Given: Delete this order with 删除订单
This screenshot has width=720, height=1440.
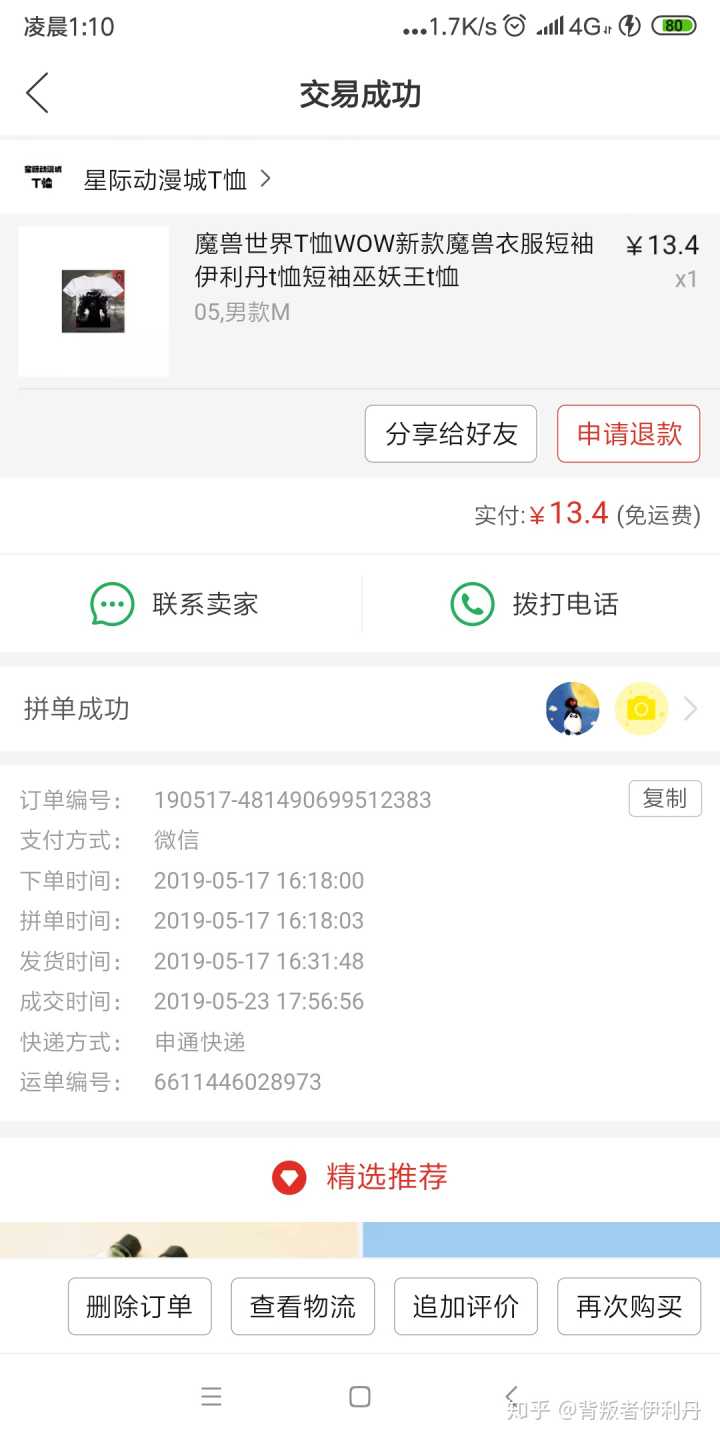Looking at the screenshot, I should [x=139, y=1306].
